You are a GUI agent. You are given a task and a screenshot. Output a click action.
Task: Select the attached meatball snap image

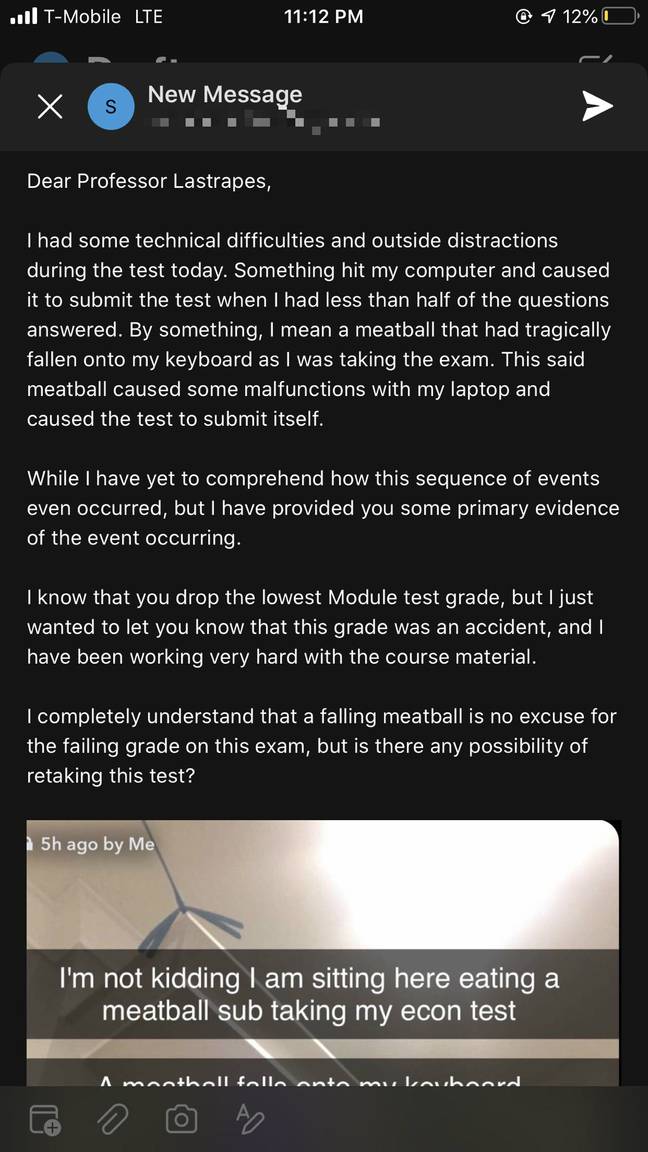click(323, 952)
